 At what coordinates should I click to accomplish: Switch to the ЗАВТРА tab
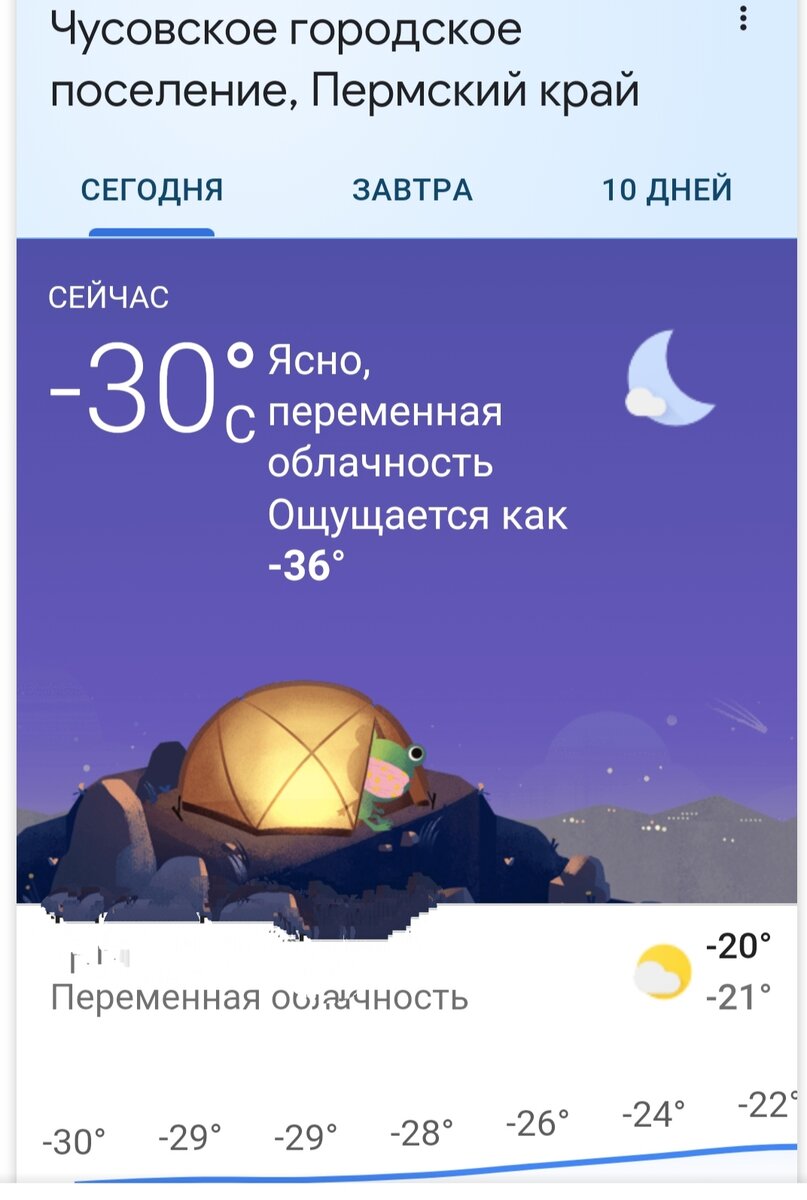point(413,187)
